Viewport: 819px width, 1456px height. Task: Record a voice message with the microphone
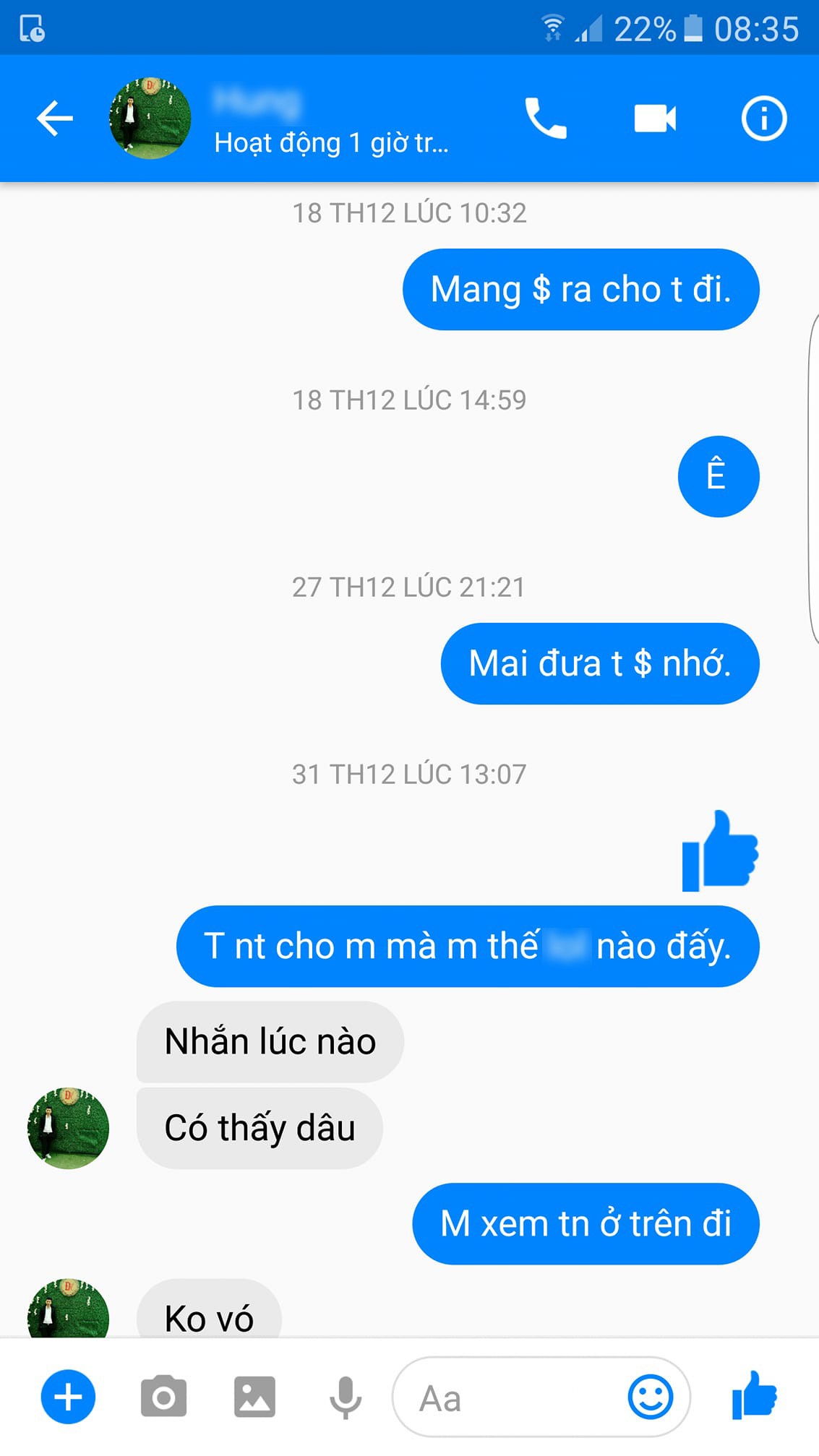point(346,1397)
